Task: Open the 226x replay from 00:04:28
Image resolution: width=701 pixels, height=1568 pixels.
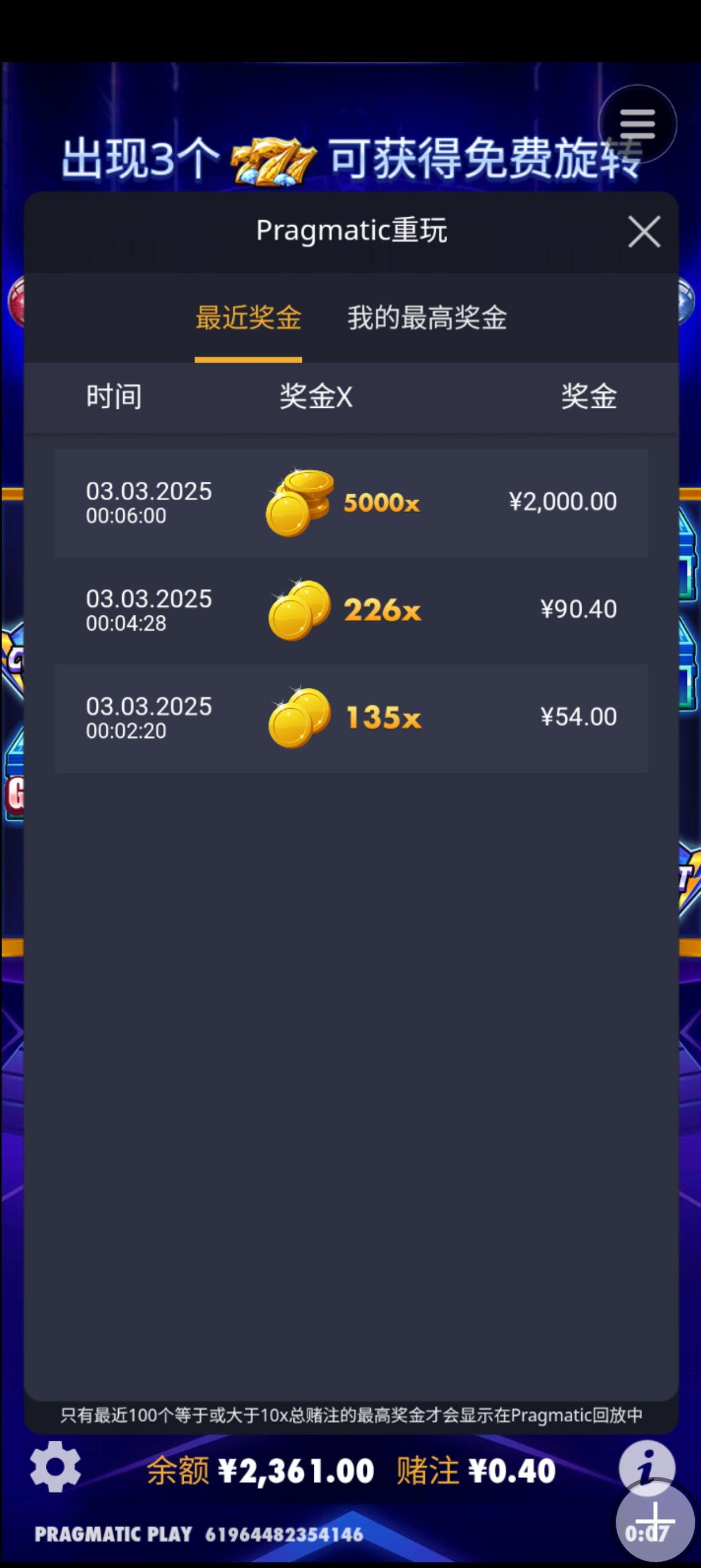Action: (x=351, y=610)
